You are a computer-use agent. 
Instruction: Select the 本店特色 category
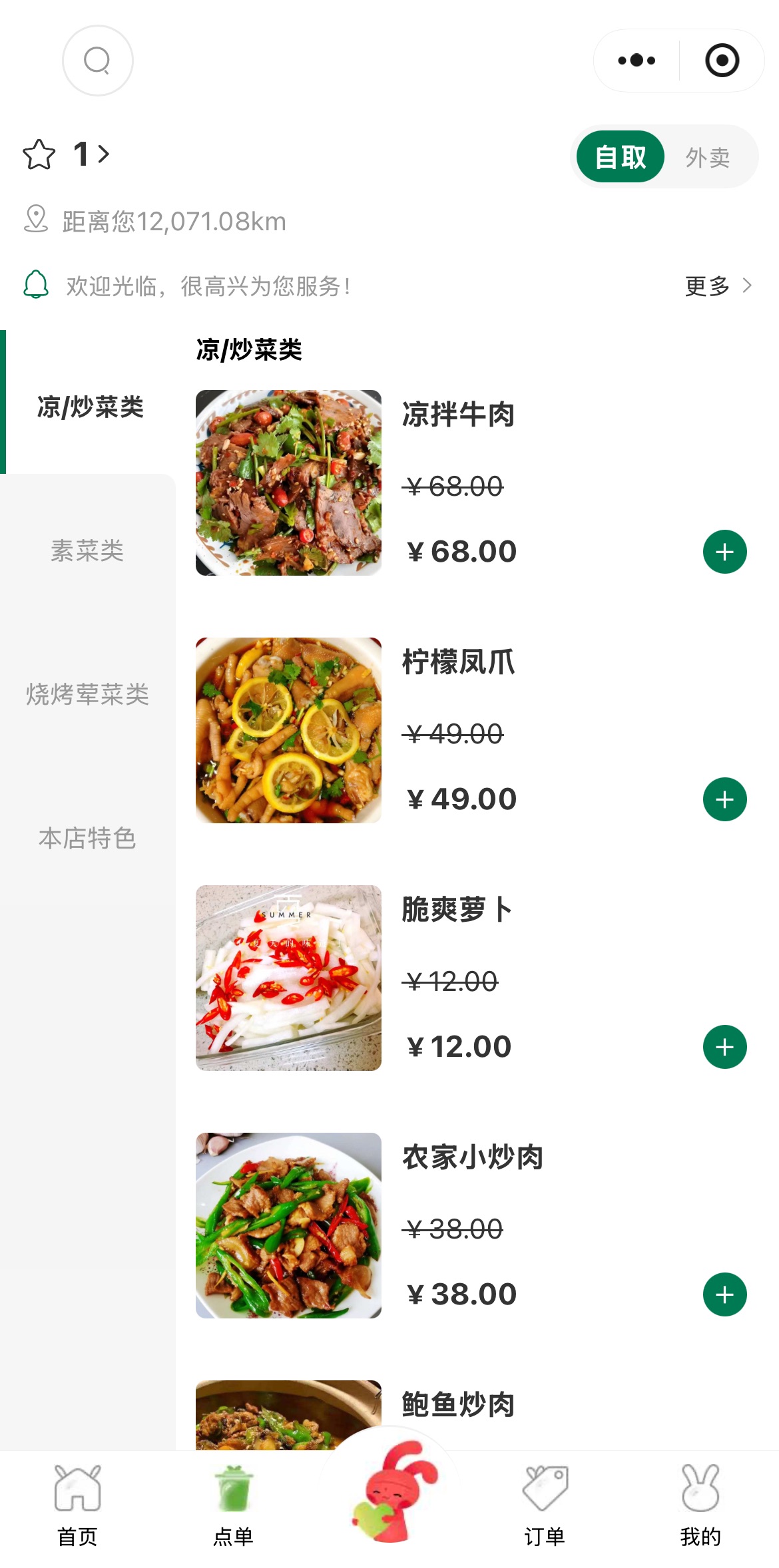tap(88, 838)
